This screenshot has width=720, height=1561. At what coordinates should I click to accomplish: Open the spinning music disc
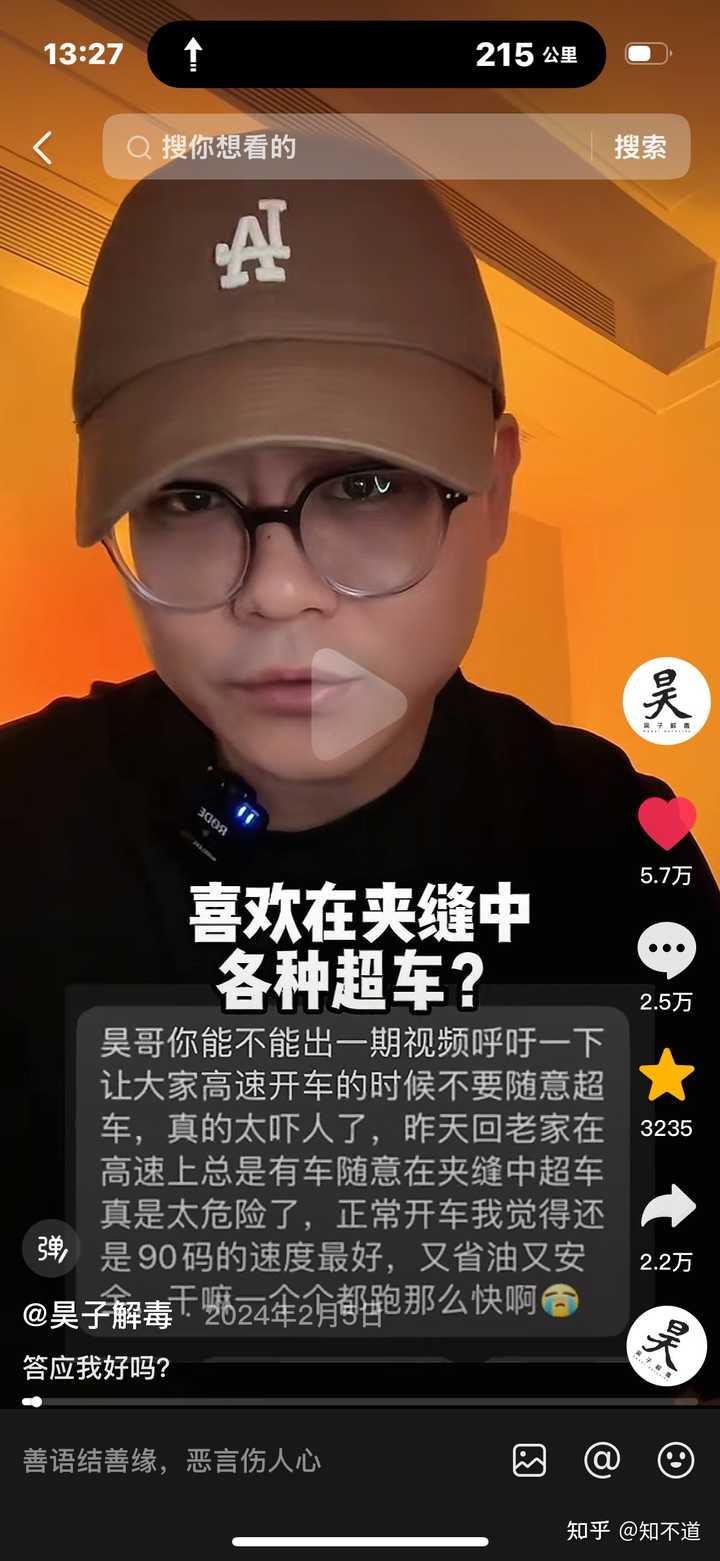[666, 1346]
